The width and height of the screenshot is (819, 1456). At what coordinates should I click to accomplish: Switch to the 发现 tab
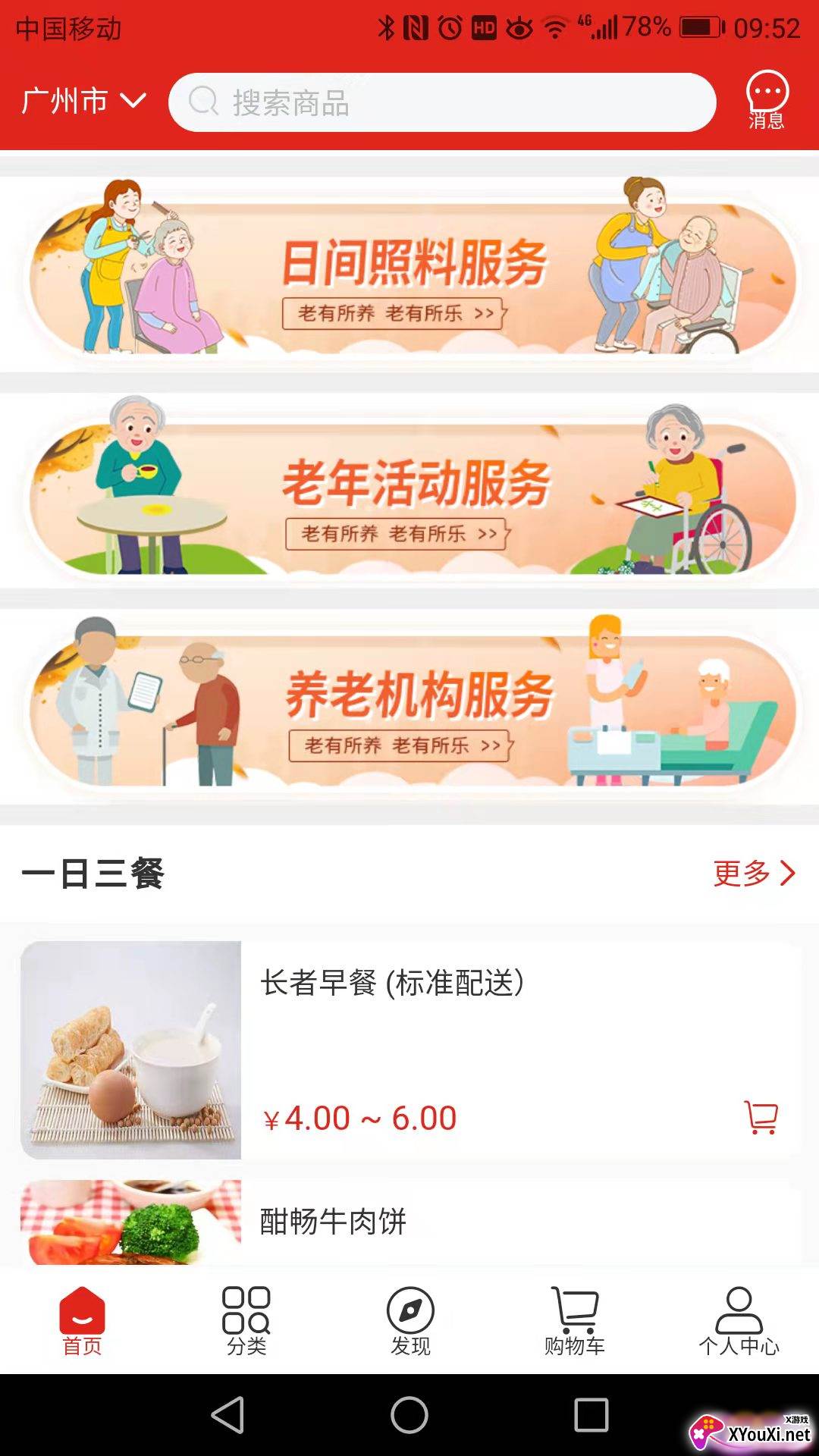410,1321
